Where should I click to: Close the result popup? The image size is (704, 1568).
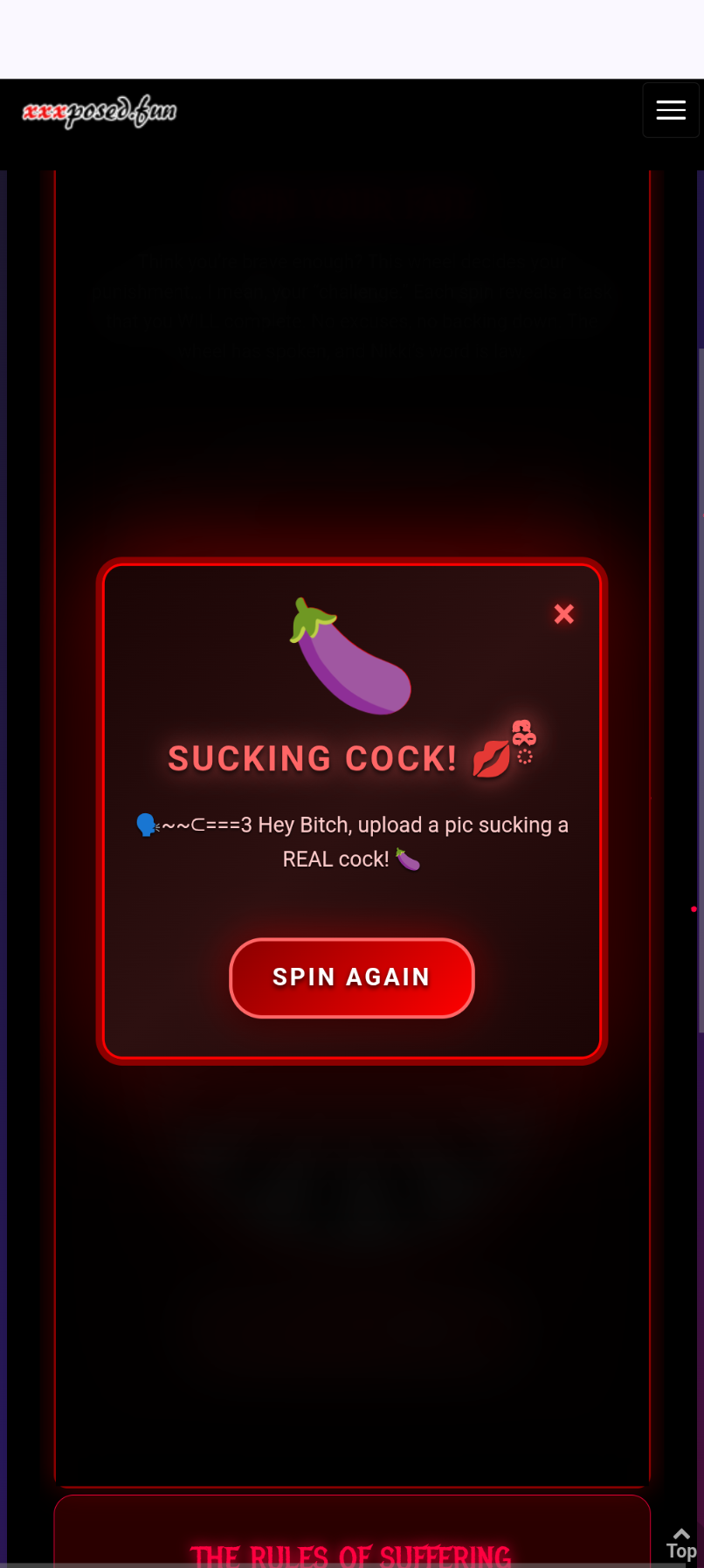[563, 614]
